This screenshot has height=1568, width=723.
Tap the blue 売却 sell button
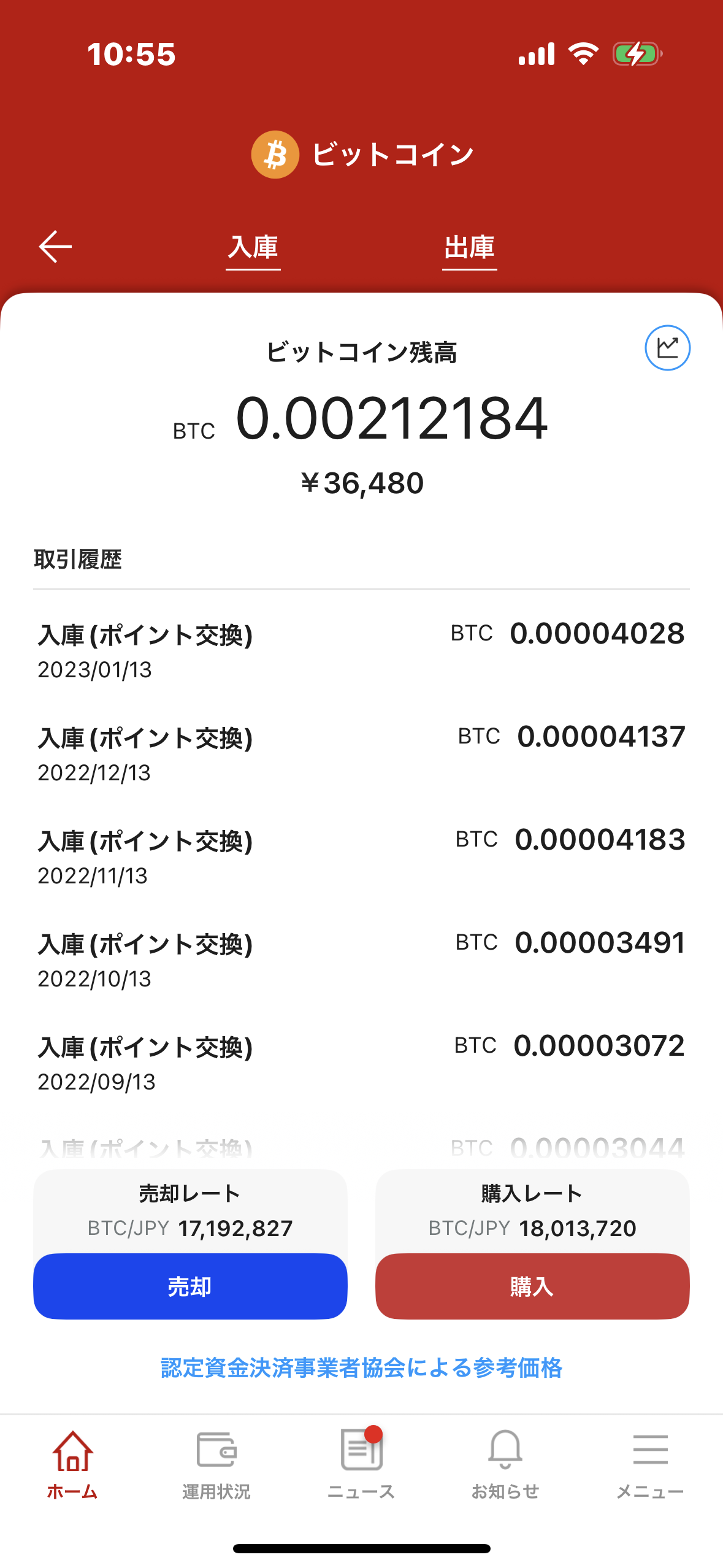[190, 1286]
